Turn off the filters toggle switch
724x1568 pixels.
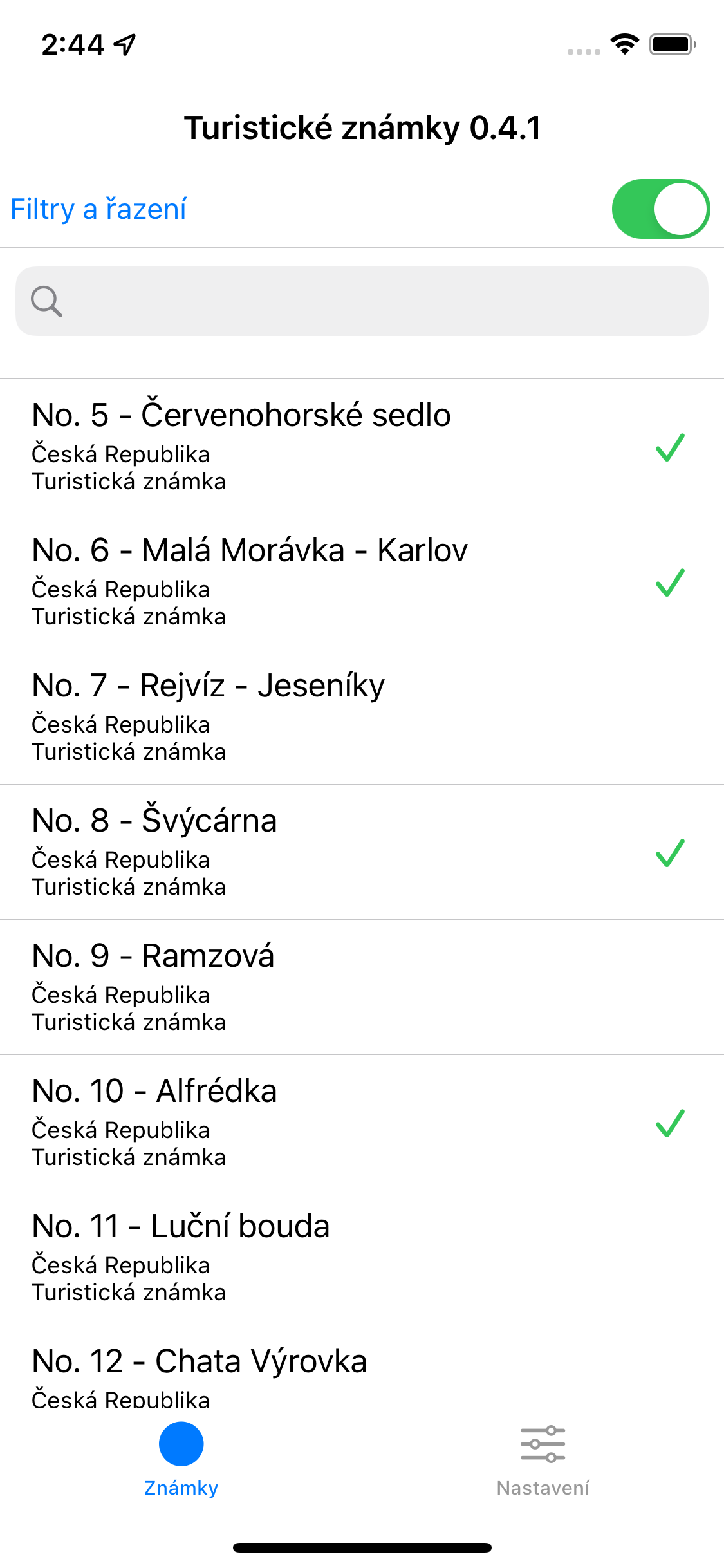point(660,209)
